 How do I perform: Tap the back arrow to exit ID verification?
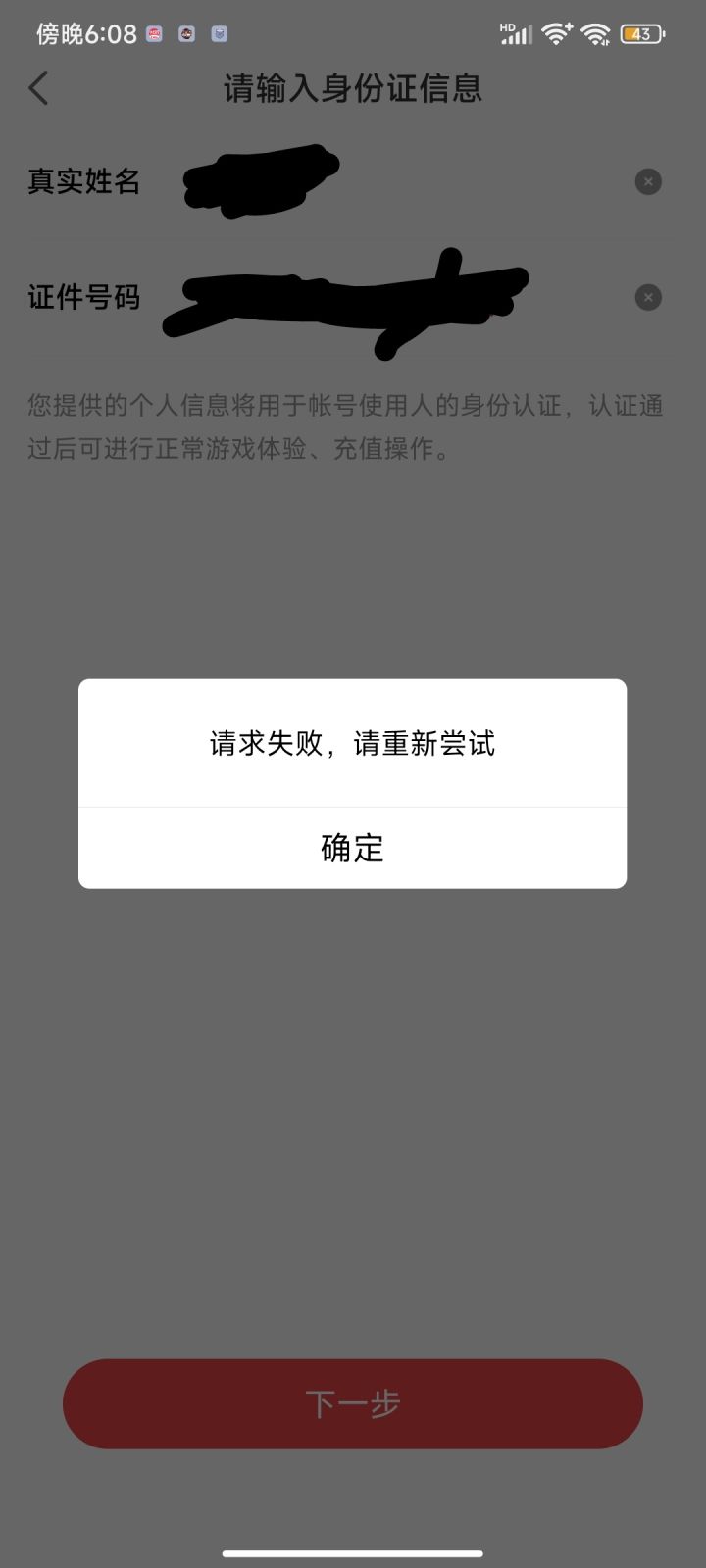(38, 88)
